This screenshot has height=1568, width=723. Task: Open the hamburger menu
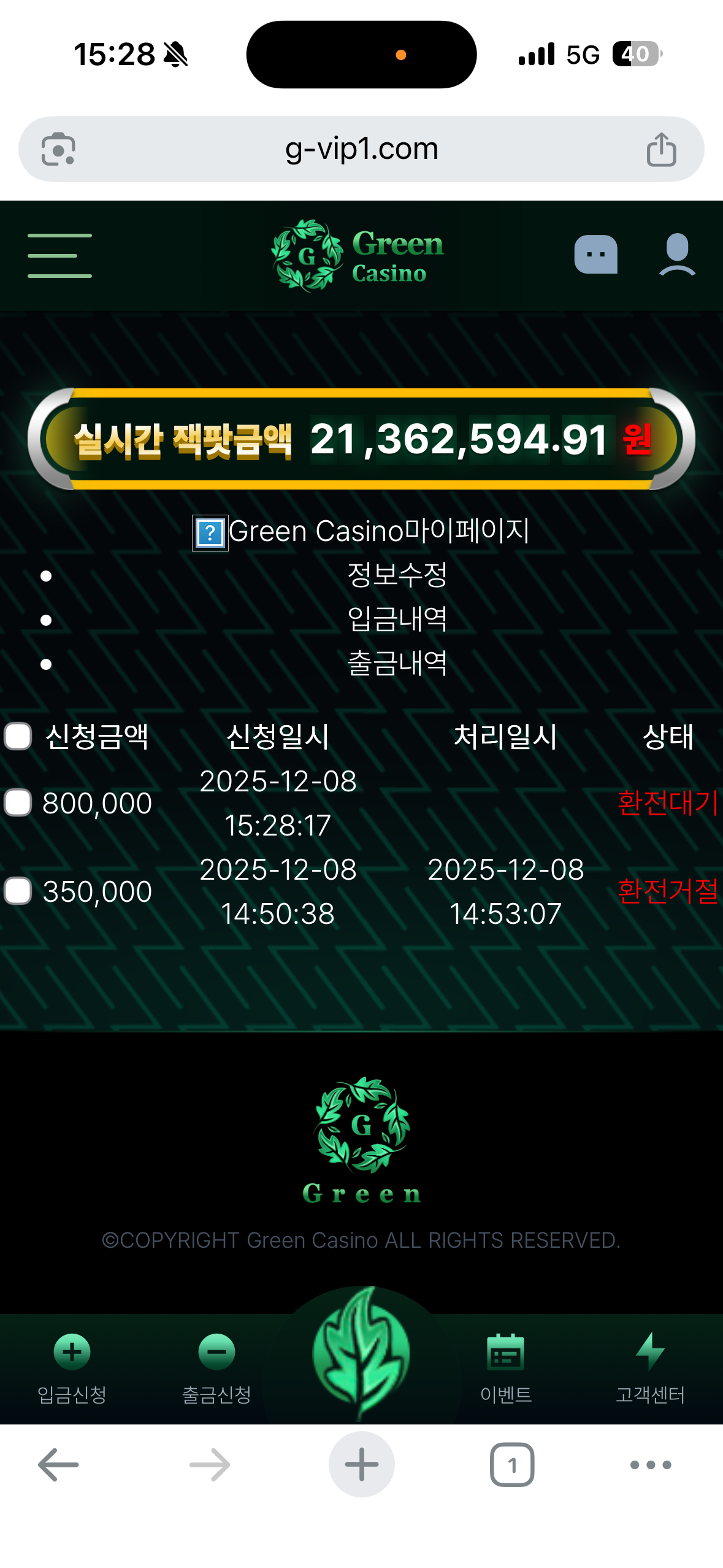tap(59, 256)
